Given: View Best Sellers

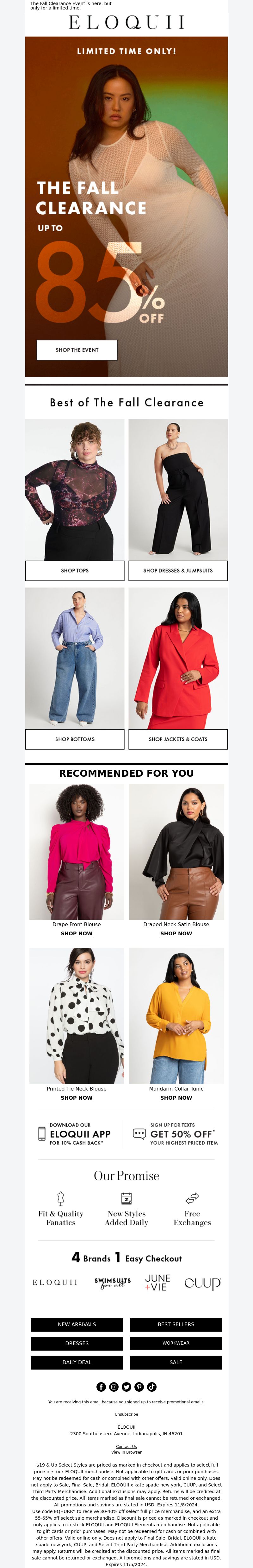Looking at the screenshot, I should tap(176, 1324).
